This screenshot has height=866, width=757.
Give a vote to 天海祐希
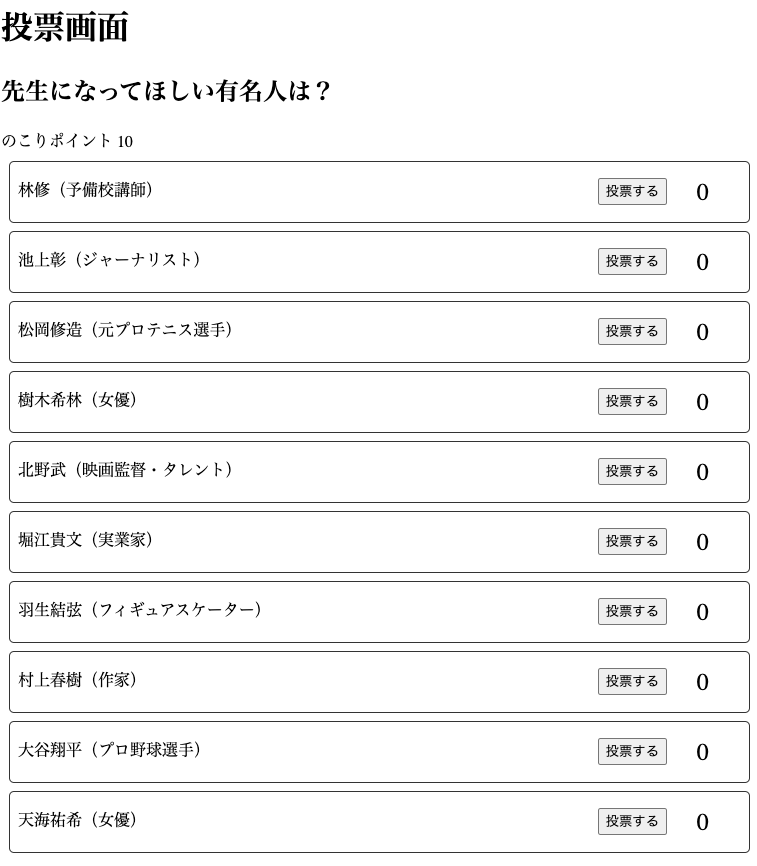[632, 821]
